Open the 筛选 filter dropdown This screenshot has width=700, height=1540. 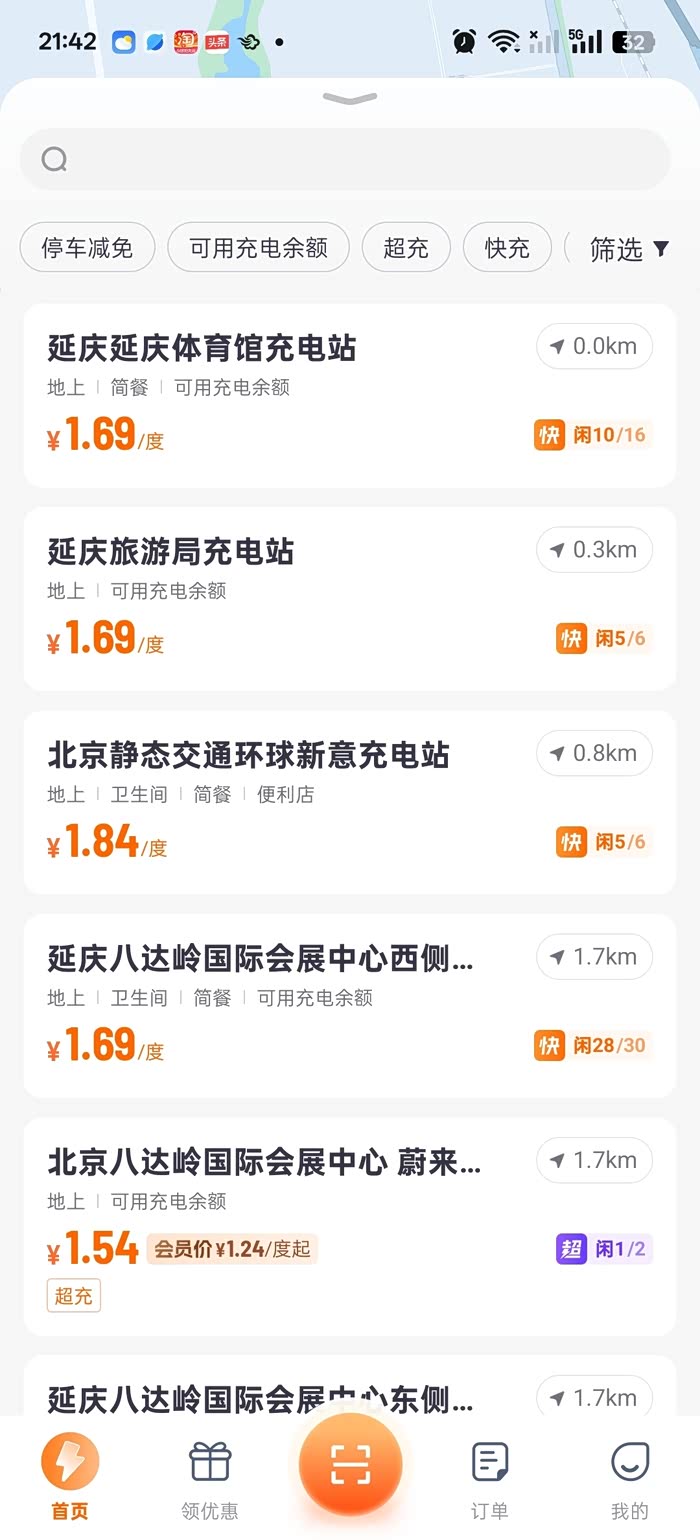pyautogui.click(x=629, y=249)
